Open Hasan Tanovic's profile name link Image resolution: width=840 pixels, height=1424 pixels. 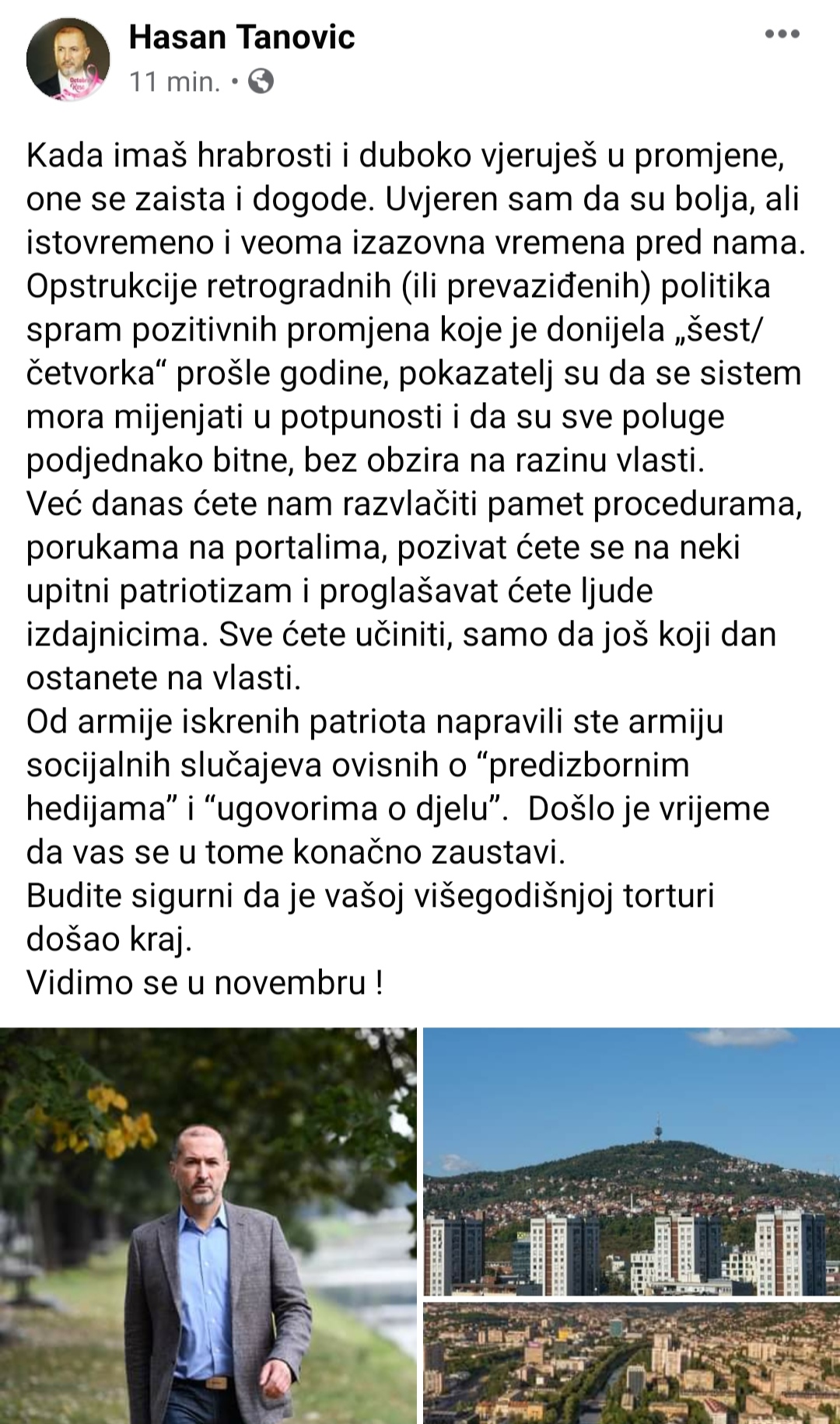tap(241, 37)
